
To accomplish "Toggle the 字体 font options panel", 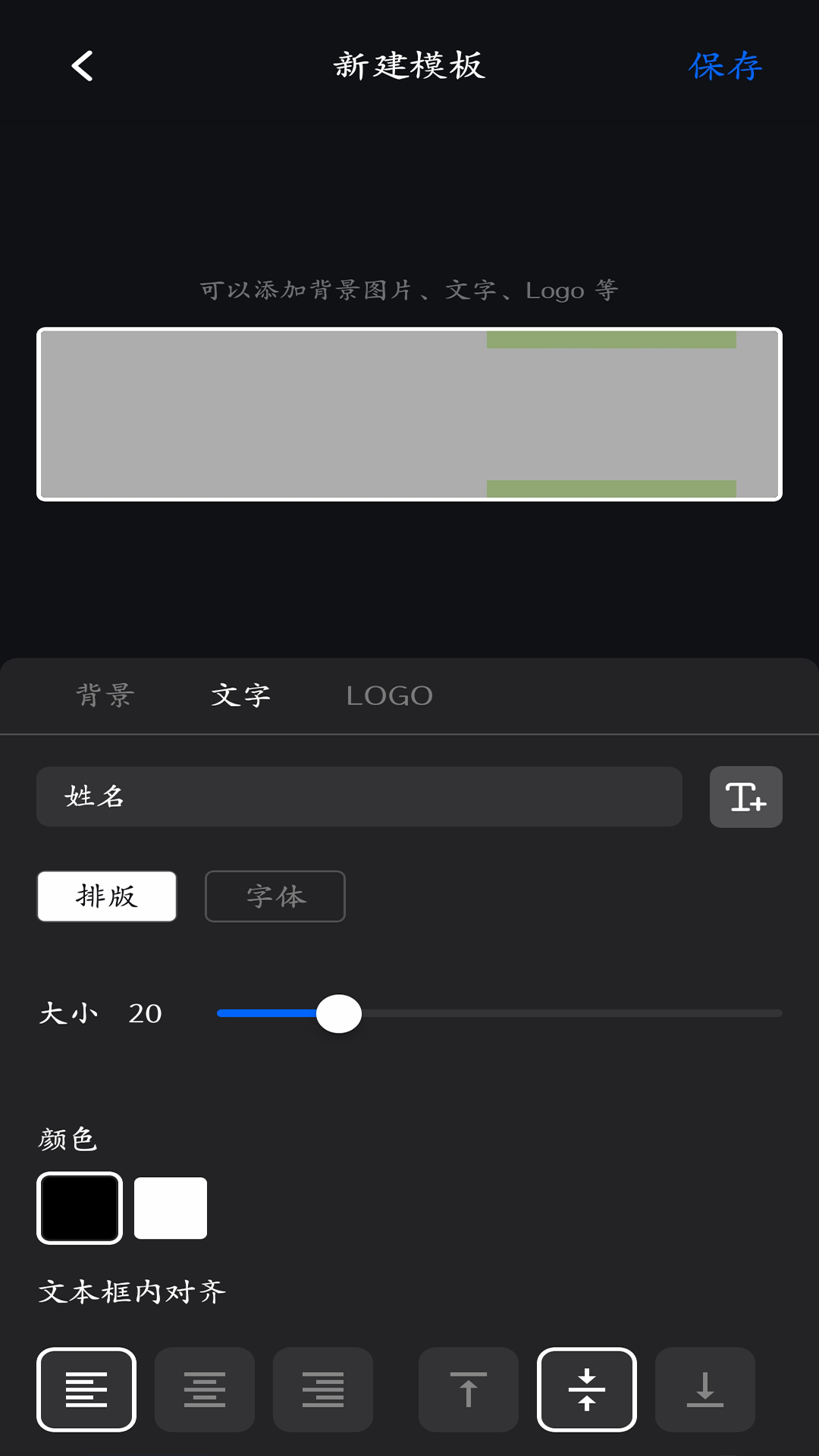I will tap(275, 896).
